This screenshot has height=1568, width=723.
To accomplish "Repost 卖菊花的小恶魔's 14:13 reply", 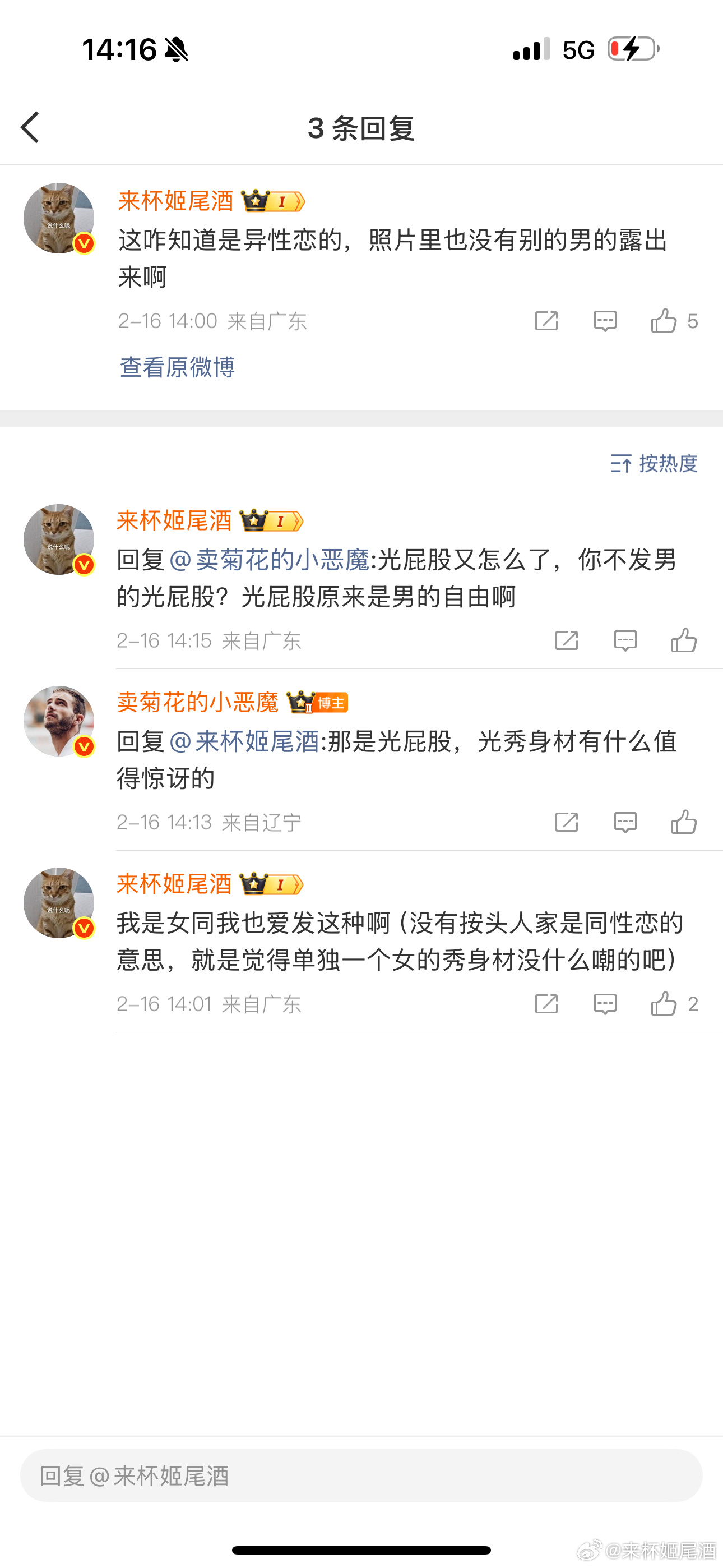I will [567, 822].
